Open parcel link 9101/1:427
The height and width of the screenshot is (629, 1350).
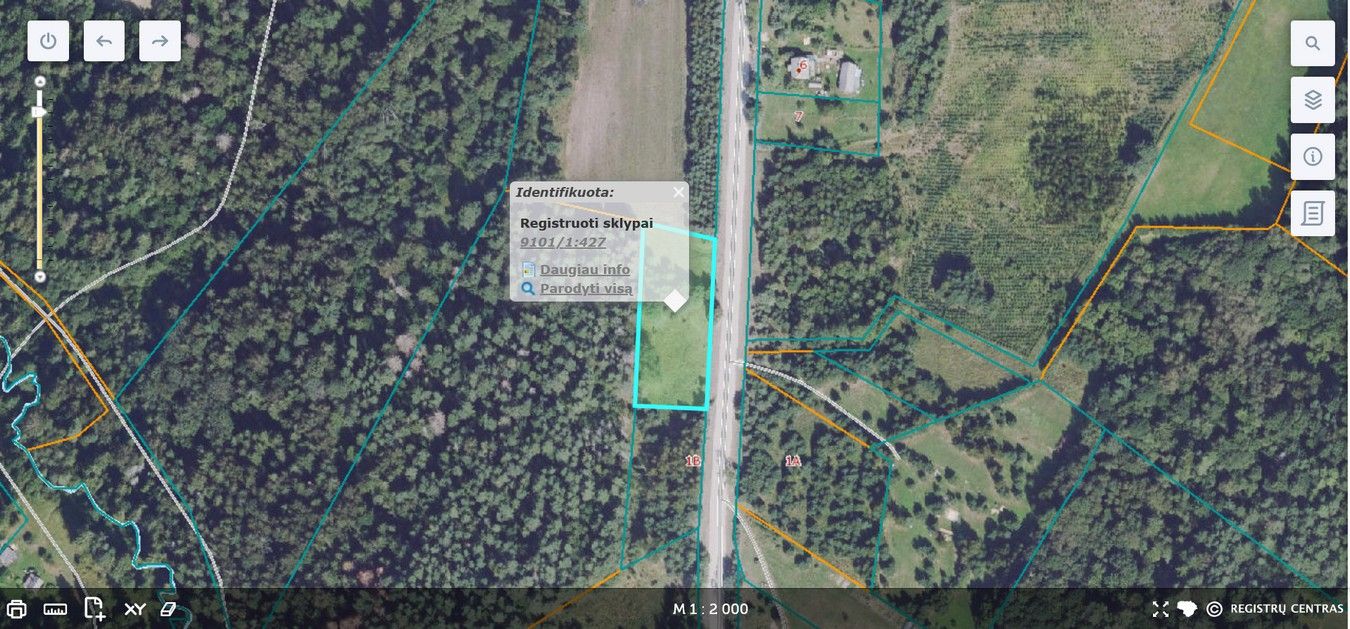pyautogui.click(x=563, y=242)
